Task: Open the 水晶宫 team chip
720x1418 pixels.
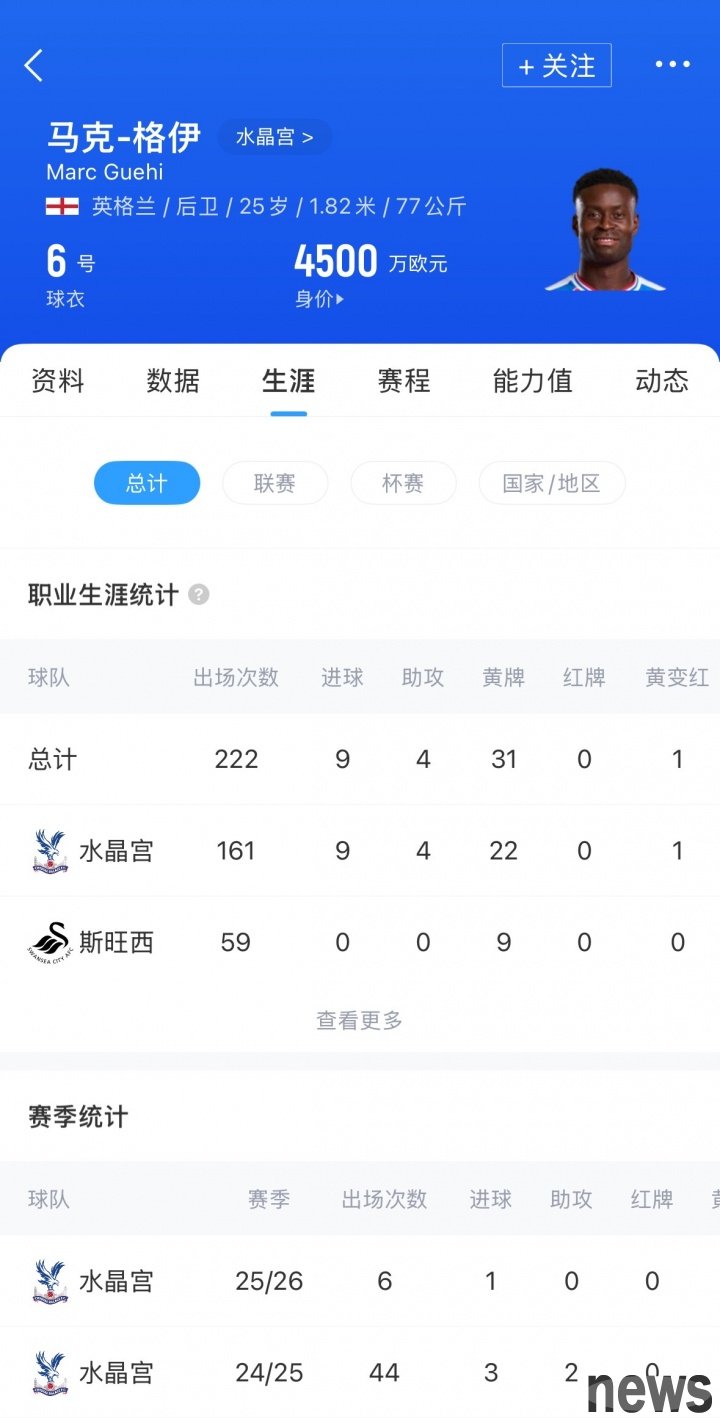Action: tap(274, 137)
